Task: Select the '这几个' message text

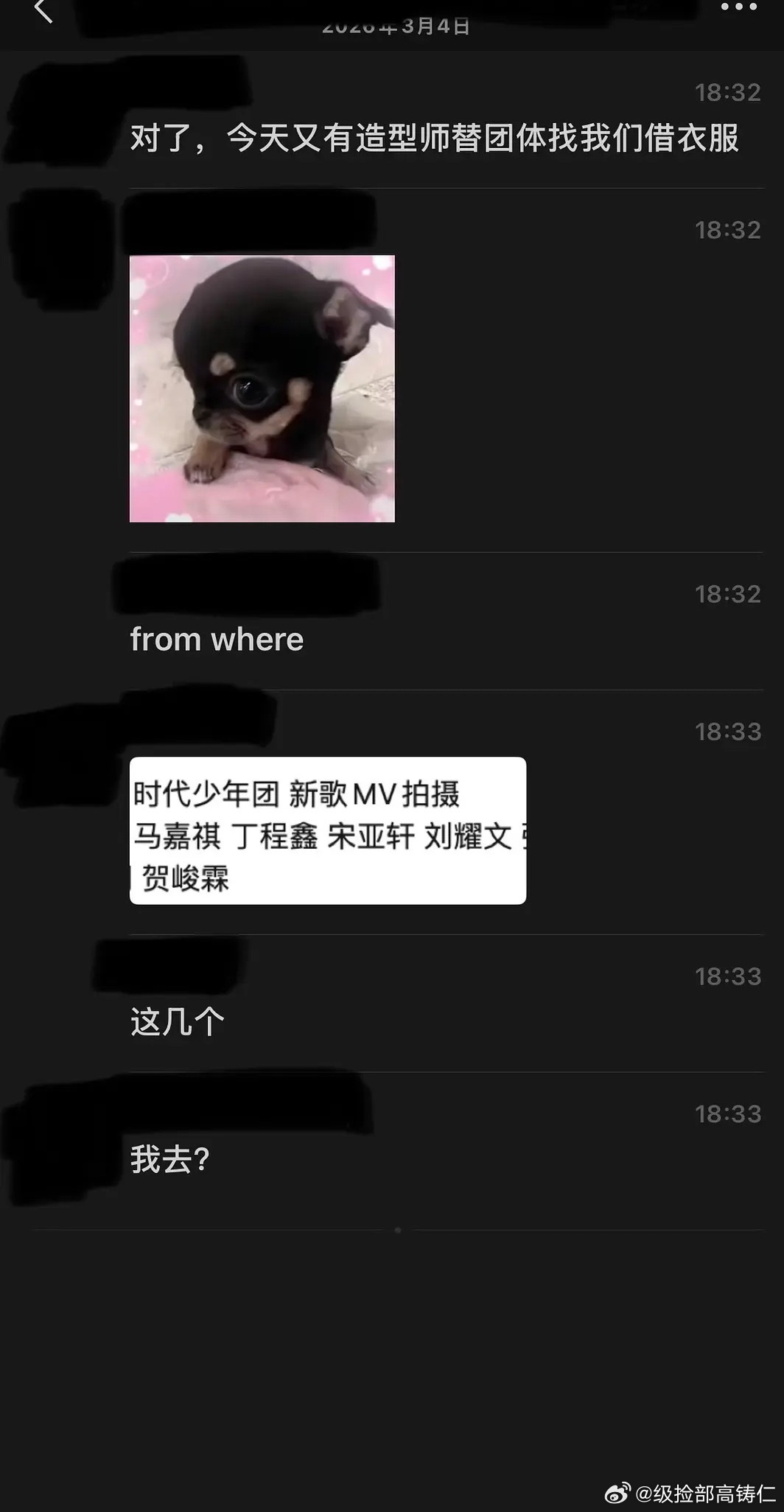Action: 177,1021
